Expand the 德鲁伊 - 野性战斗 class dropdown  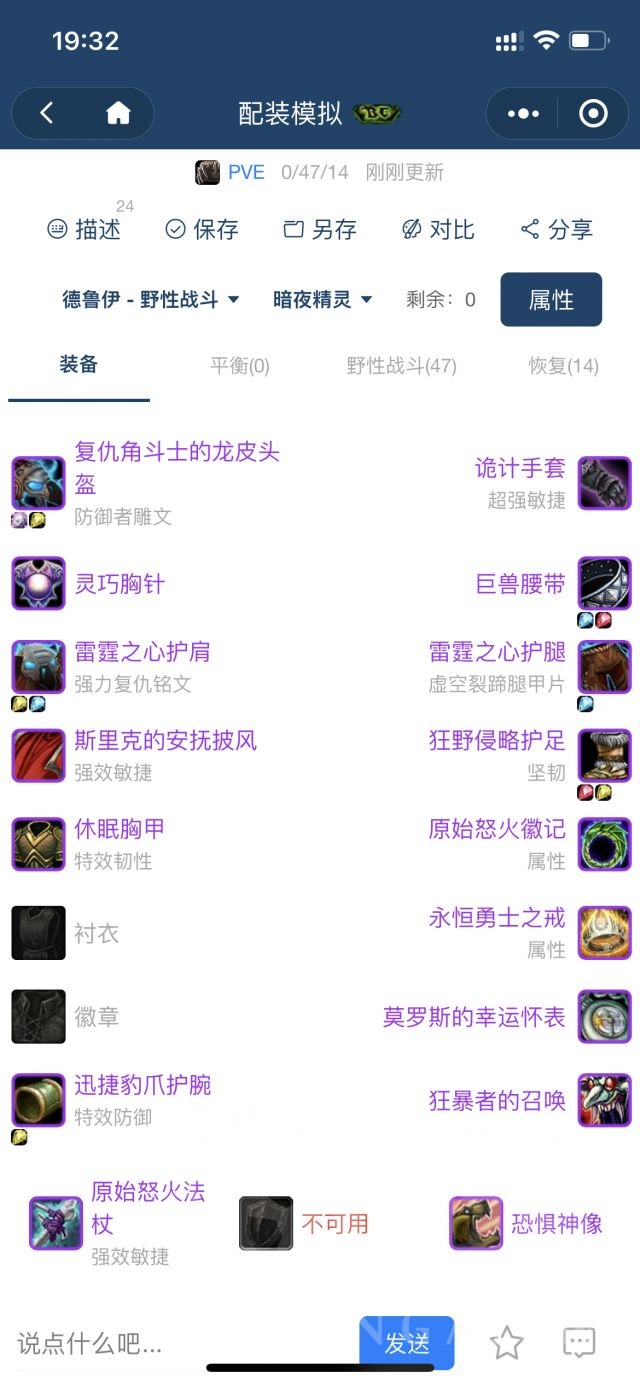(151, 299)
